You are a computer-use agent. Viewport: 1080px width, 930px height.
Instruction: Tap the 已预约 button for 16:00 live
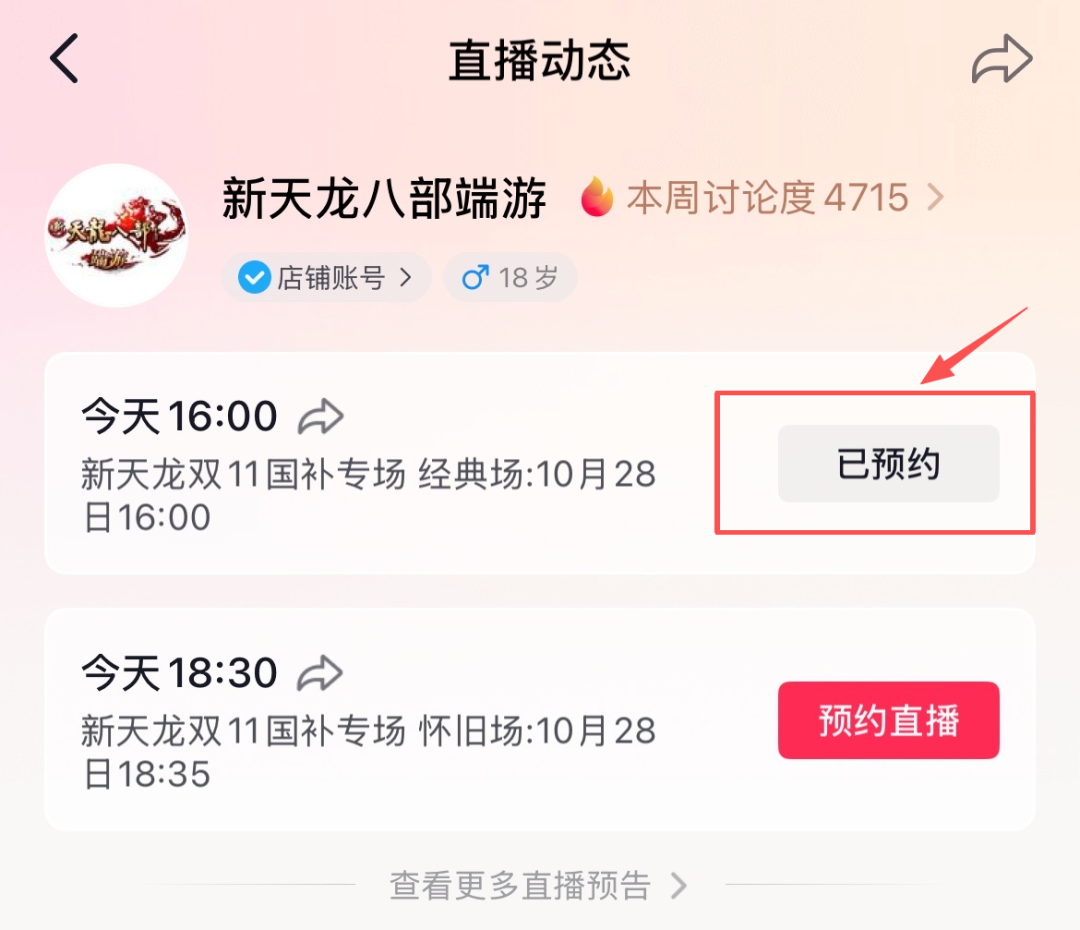[x=888, y=464]
